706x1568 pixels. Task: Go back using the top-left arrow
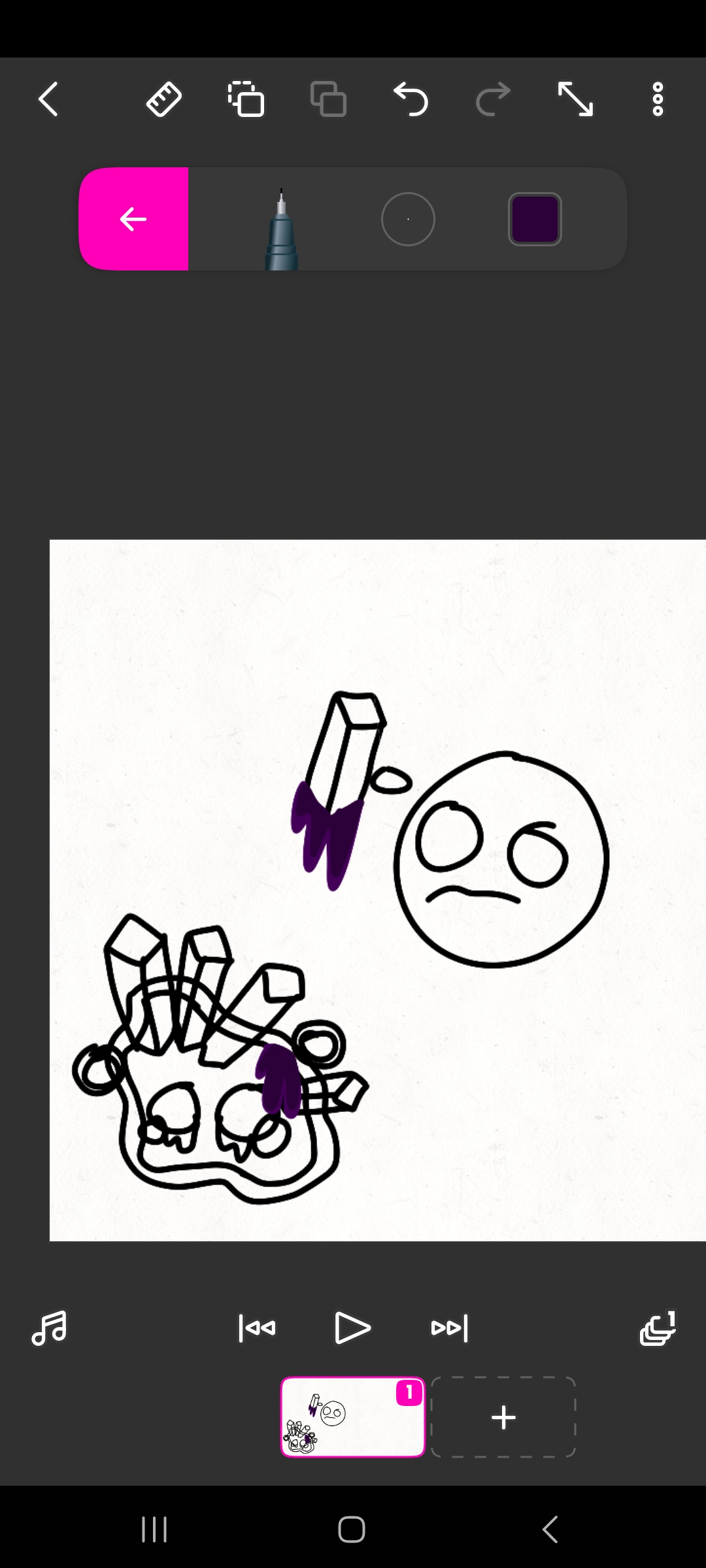pyautogui.click(x=49, y=99)
